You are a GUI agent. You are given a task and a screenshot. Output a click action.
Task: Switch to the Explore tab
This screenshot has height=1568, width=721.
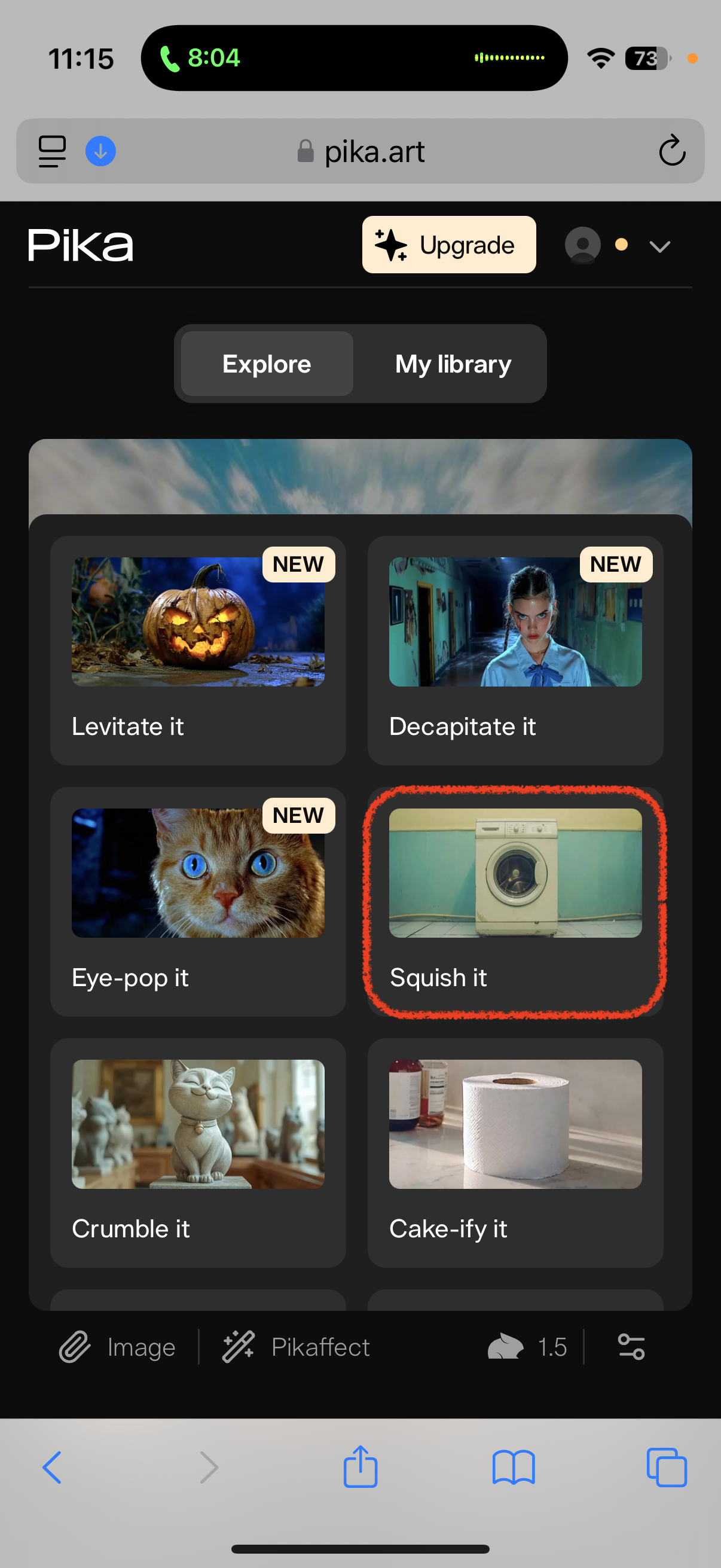click(267, 364)
